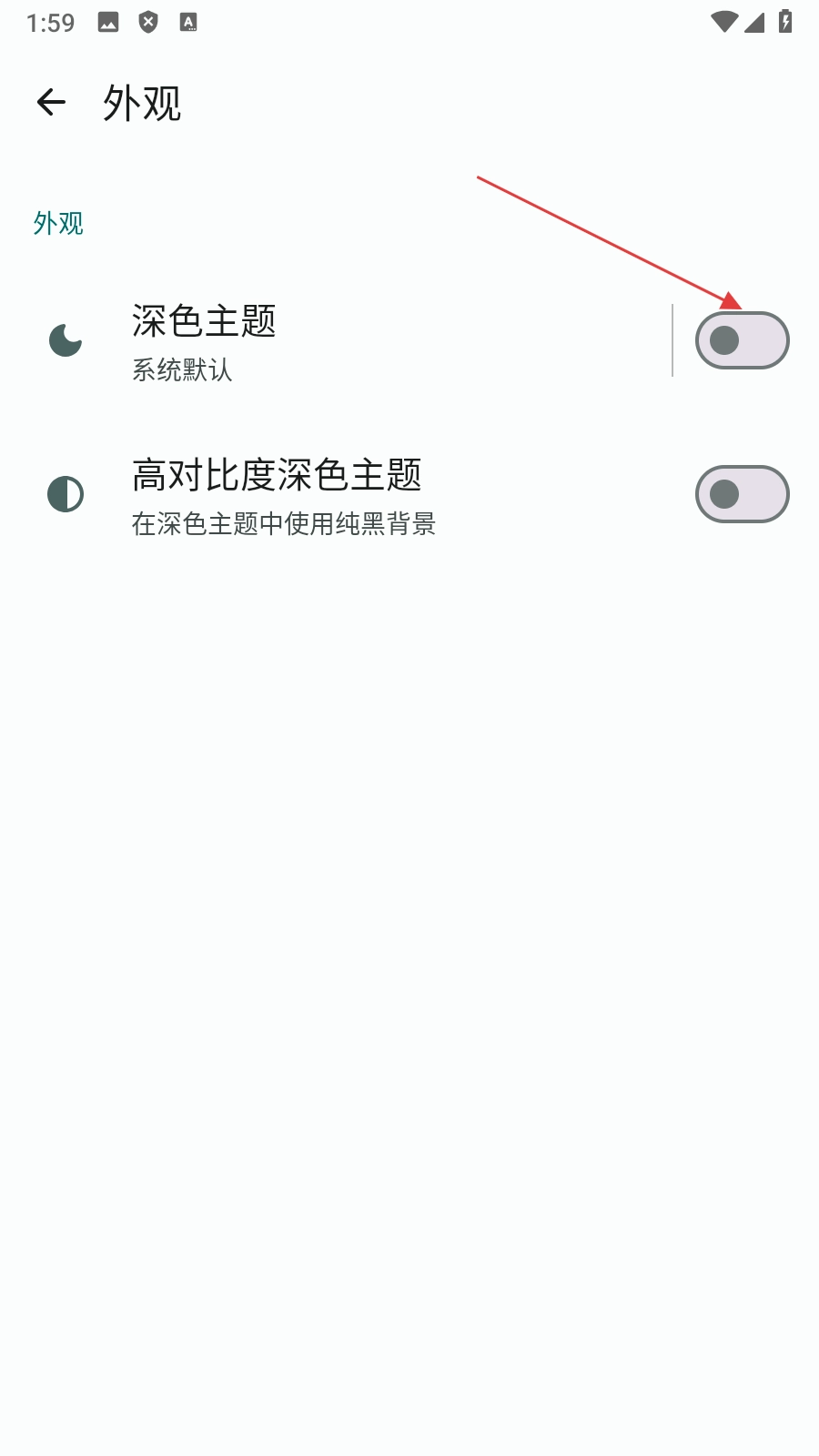The image size is (819, 1456).
Task: Enable the 高对比度深色主题 switch
Action: tap(742, 494)
